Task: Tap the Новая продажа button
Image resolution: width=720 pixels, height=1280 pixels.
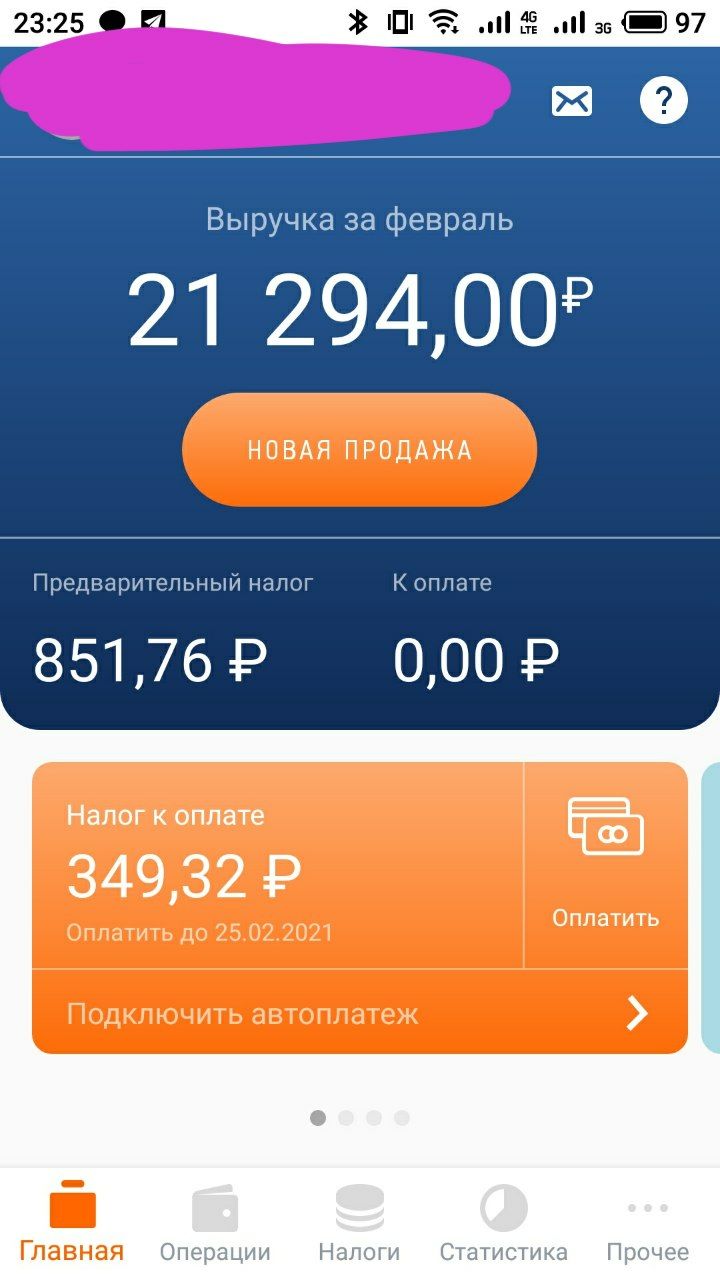Action: tap(360, 450)
